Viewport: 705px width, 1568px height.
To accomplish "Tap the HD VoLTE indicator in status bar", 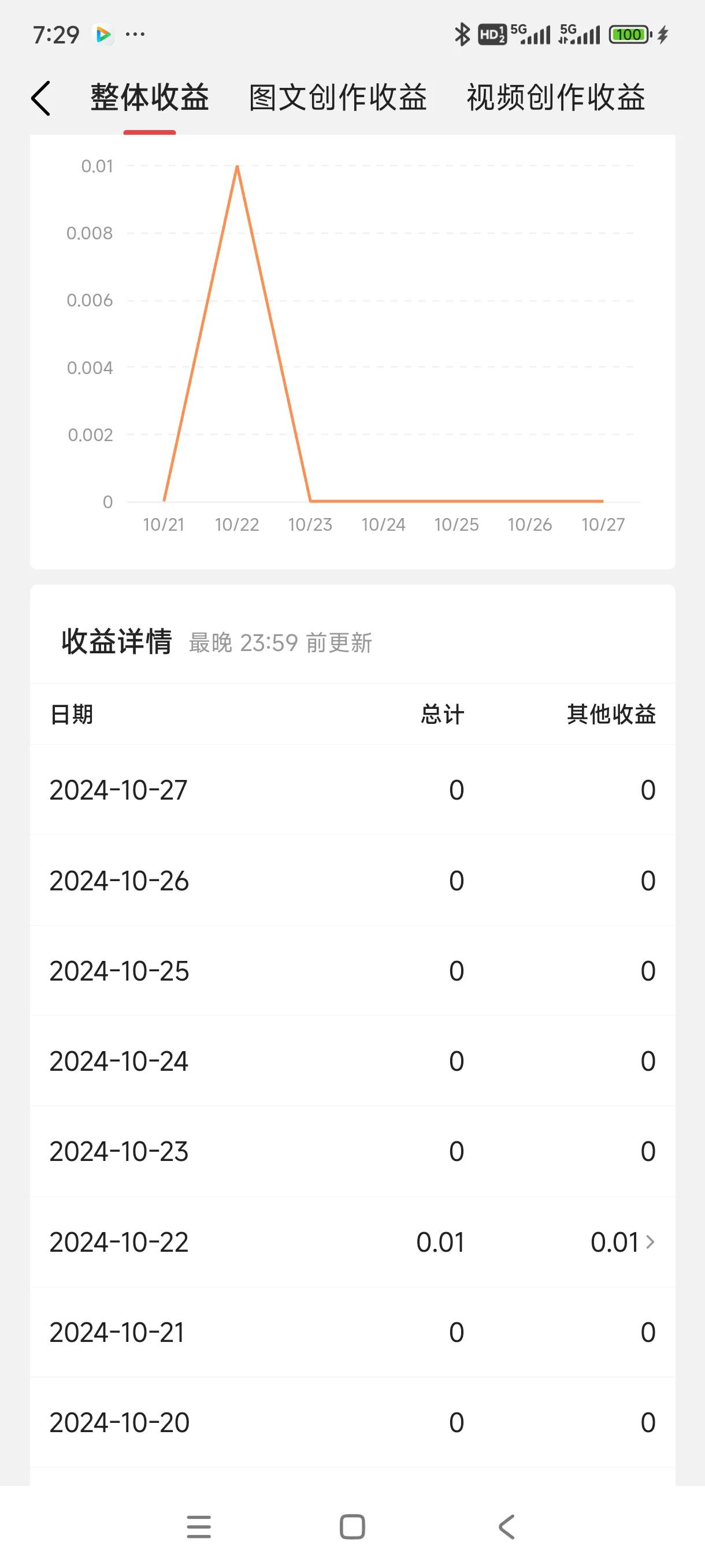I will click(x=492, y=35).
